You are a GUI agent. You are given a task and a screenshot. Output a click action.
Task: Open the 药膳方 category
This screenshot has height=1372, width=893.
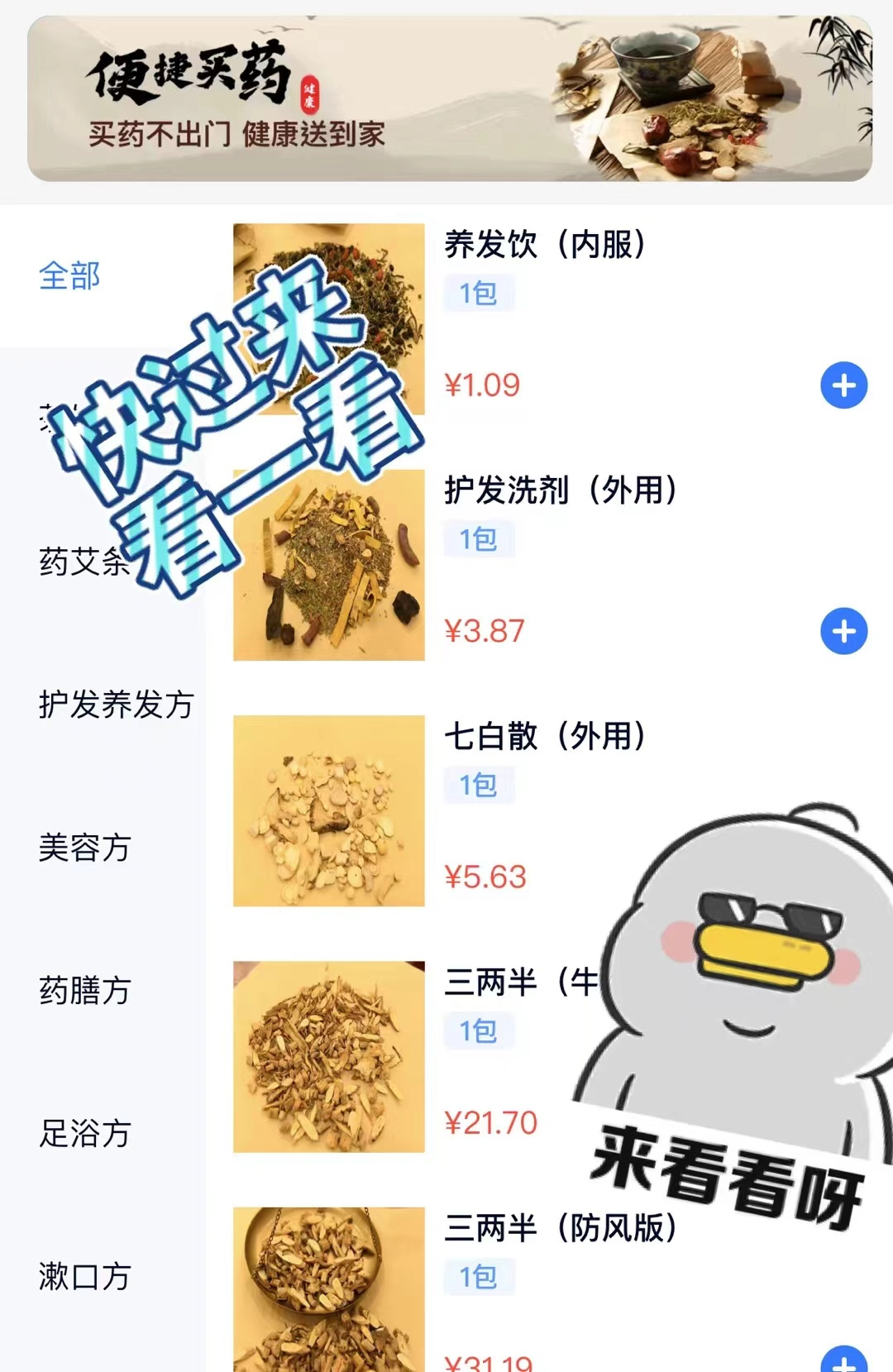point(84,991)
